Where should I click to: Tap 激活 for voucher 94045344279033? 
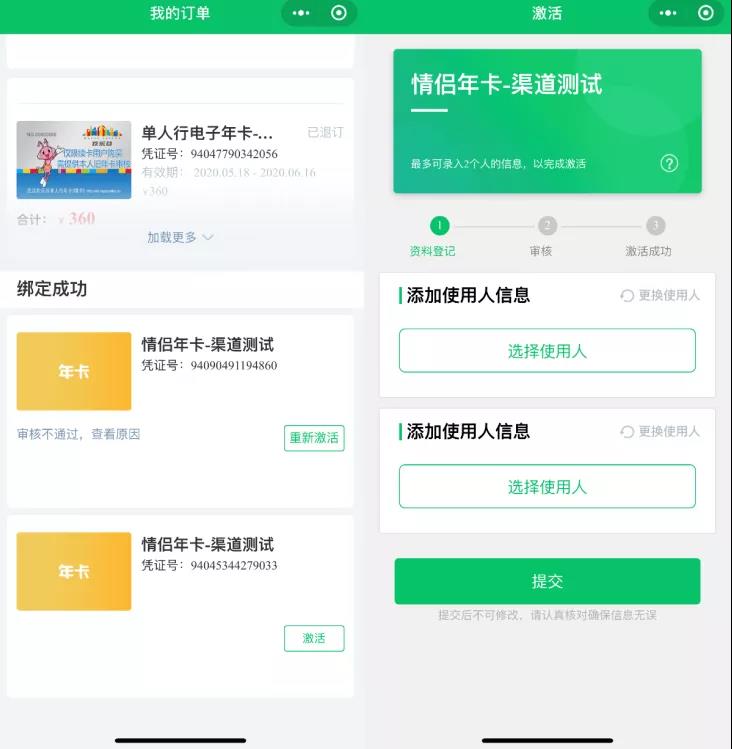[314, 638]
